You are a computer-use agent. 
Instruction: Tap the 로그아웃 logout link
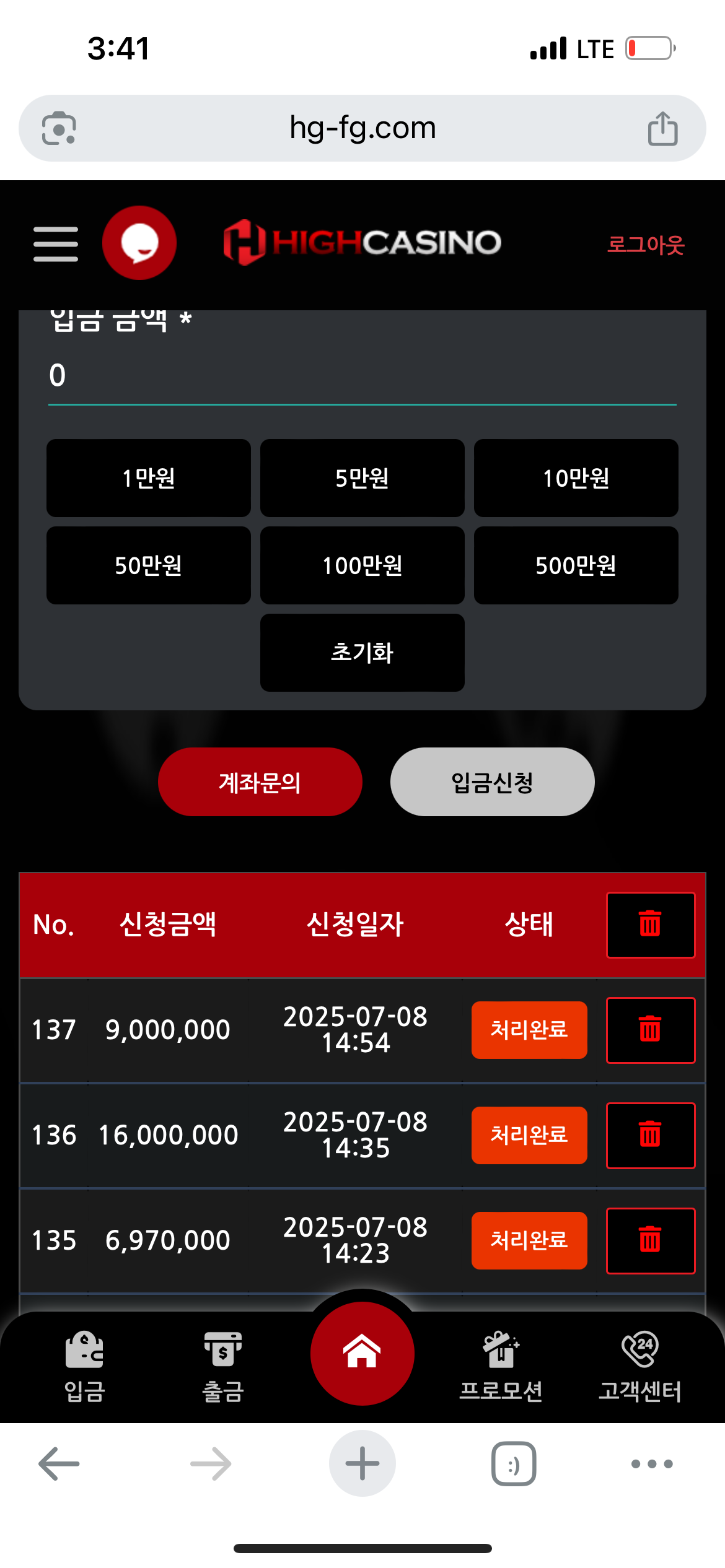coord(645,245)
